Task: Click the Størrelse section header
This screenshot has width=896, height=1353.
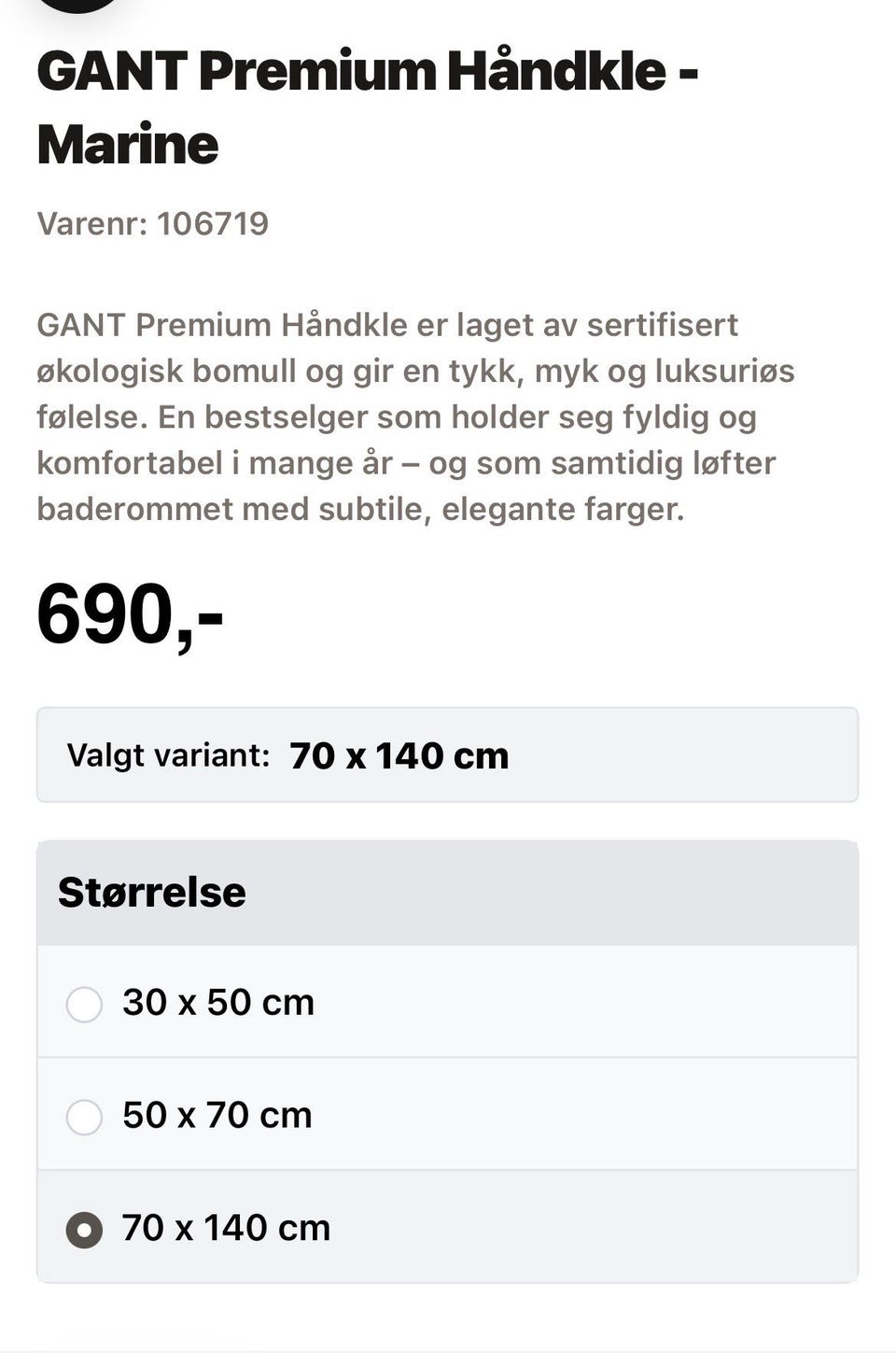Action: coord(149,892)
